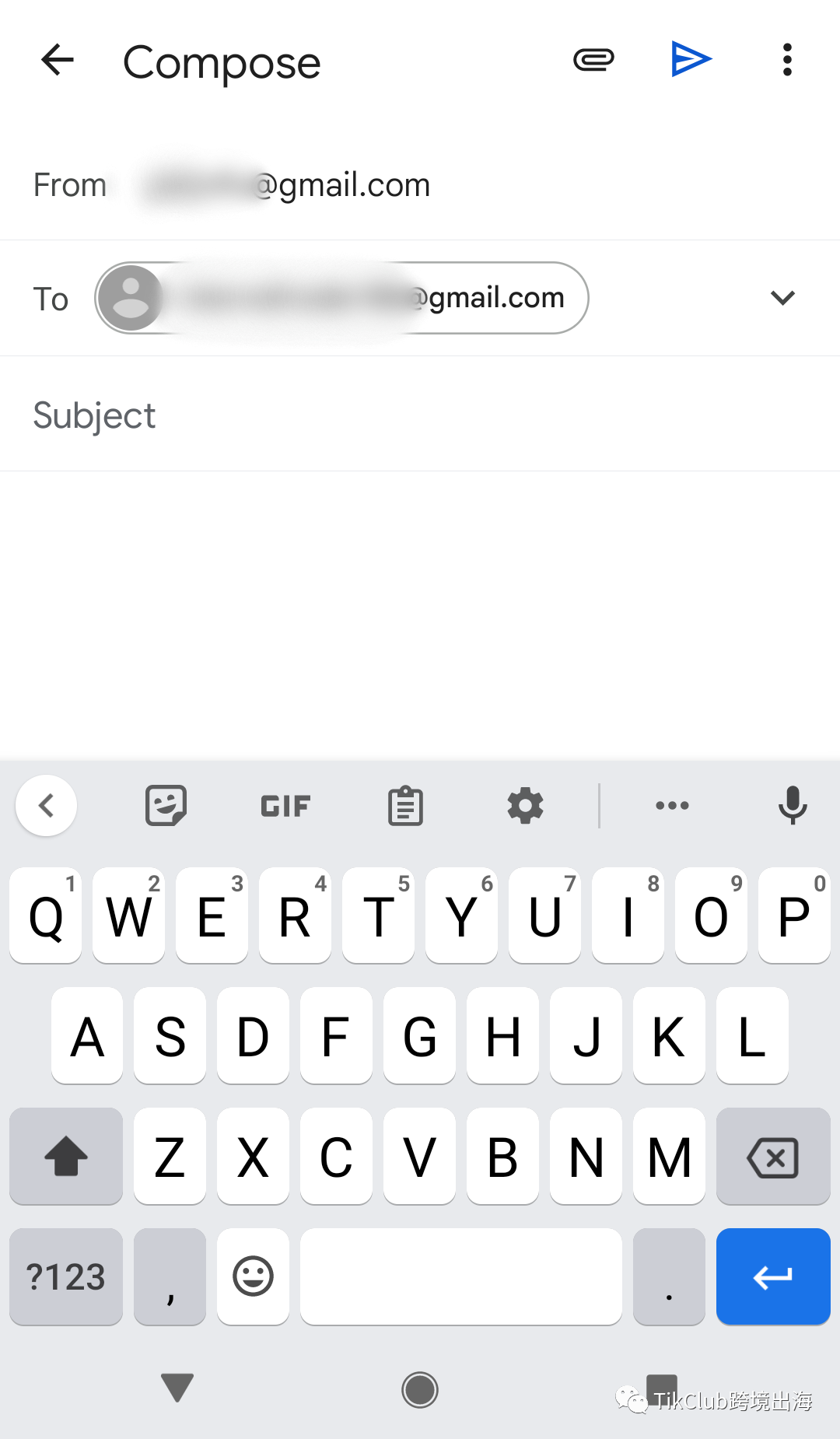Open the keyboard clipboard
The image size is (840, 1439).
(405, 806)
